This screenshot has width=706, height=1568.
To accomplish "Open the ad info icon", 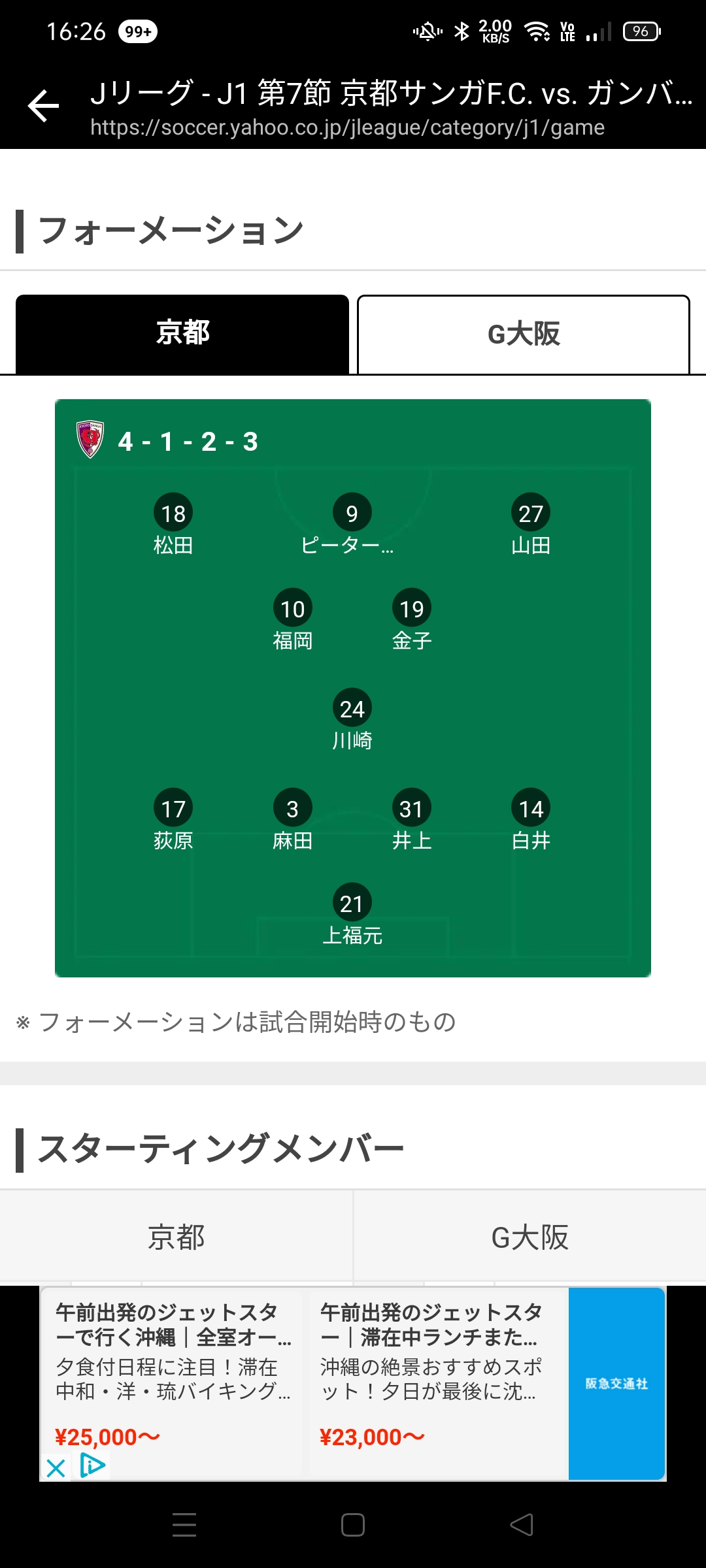I will (x=92, y=1465).
